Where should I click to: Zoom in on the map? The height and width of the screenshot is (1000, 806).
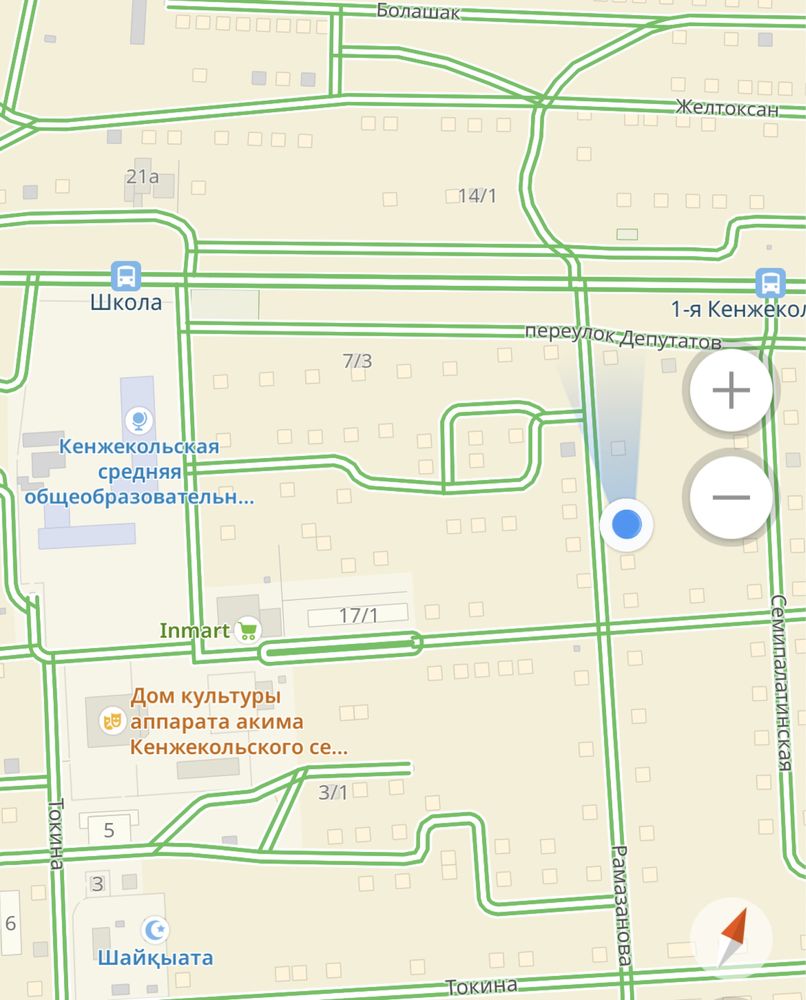coord(731,391)
